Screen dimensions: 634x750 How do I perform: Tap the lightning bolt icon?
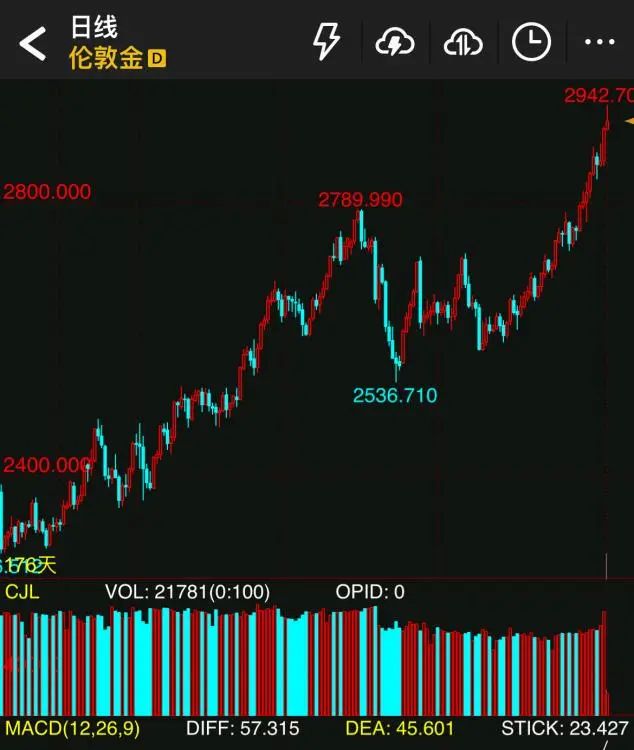(327, 42)
